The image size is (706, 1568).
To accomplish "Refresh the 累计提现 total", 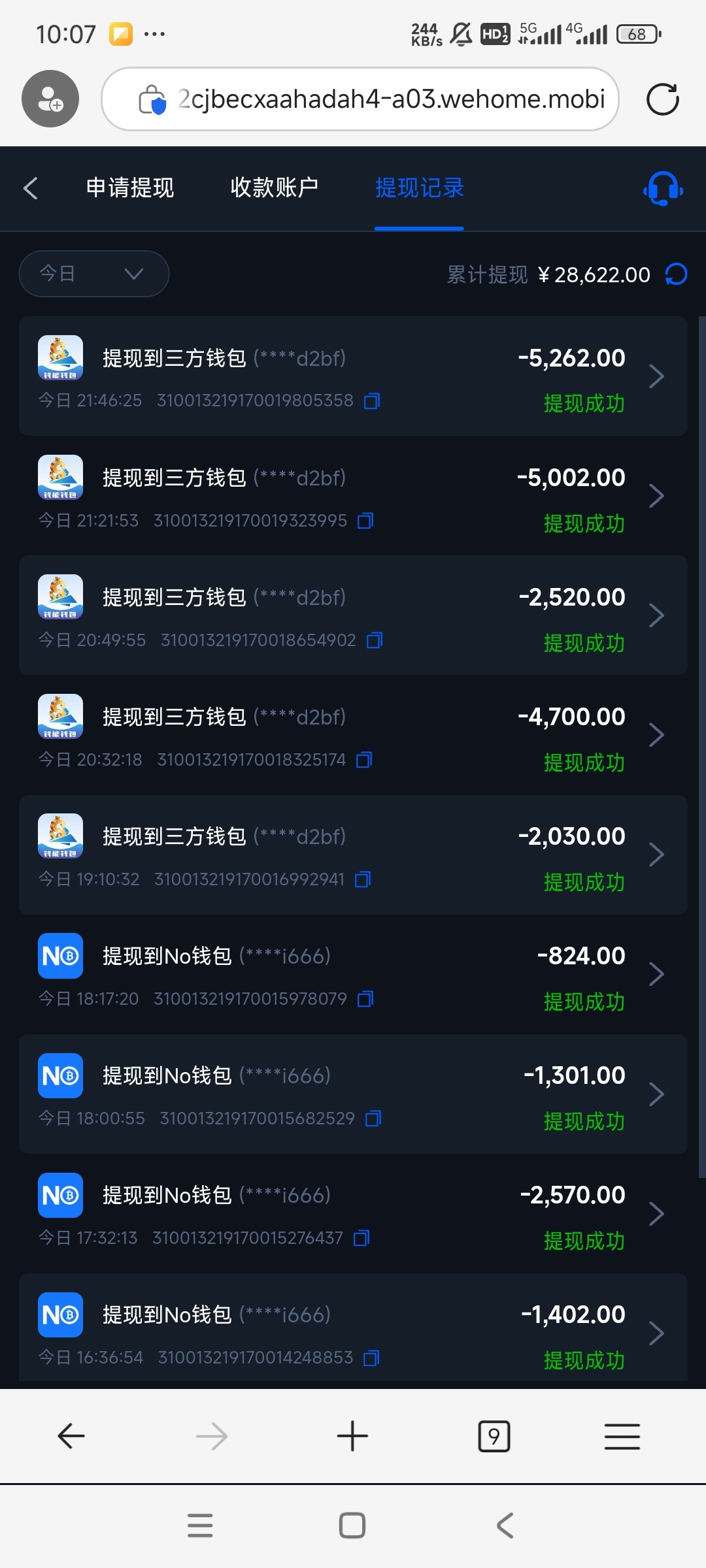I will 676,274.
